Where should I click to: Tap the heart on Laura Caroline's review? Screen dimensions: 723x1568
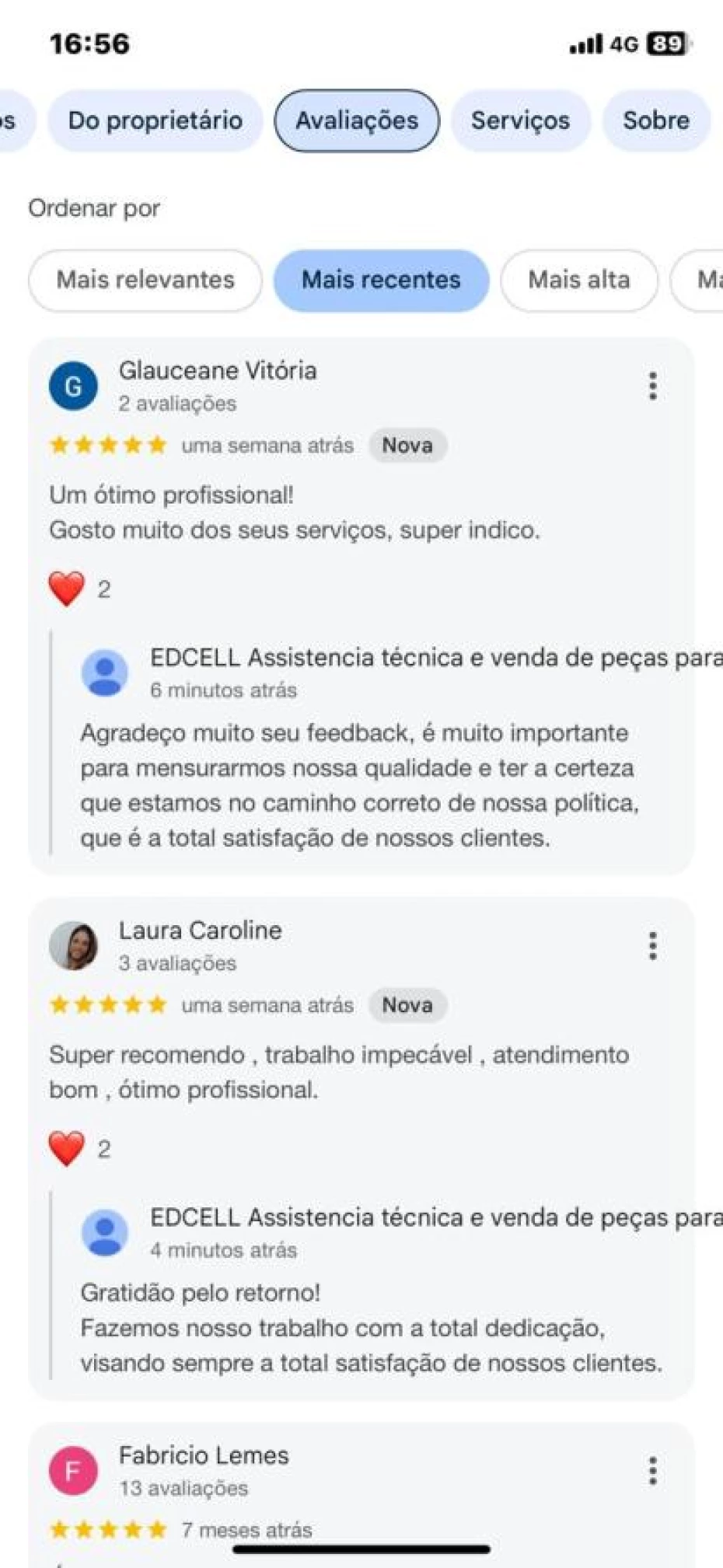(67, 1148)
